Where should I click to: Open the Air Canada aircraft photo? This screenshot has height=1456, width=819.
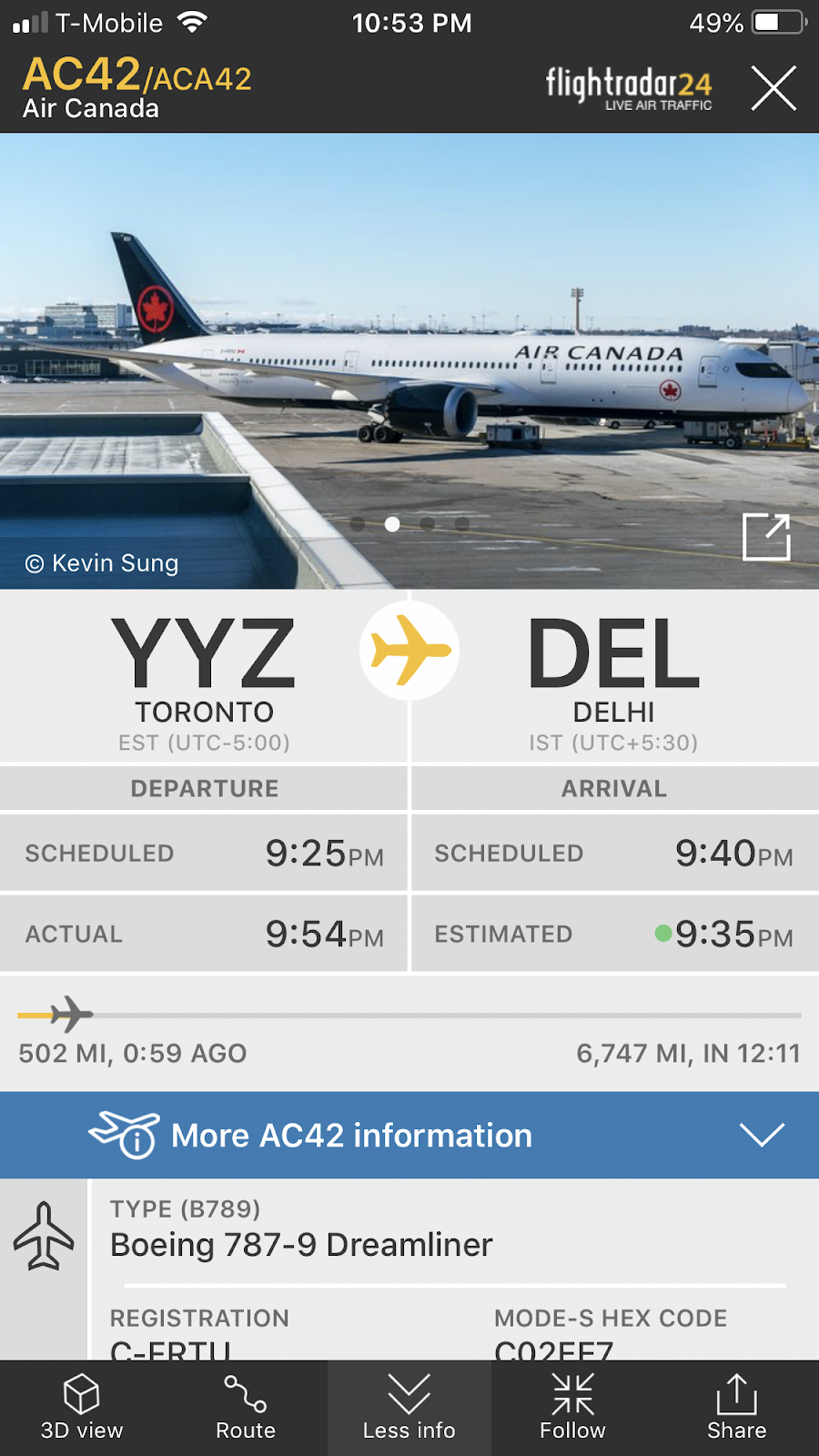(409, 364)
